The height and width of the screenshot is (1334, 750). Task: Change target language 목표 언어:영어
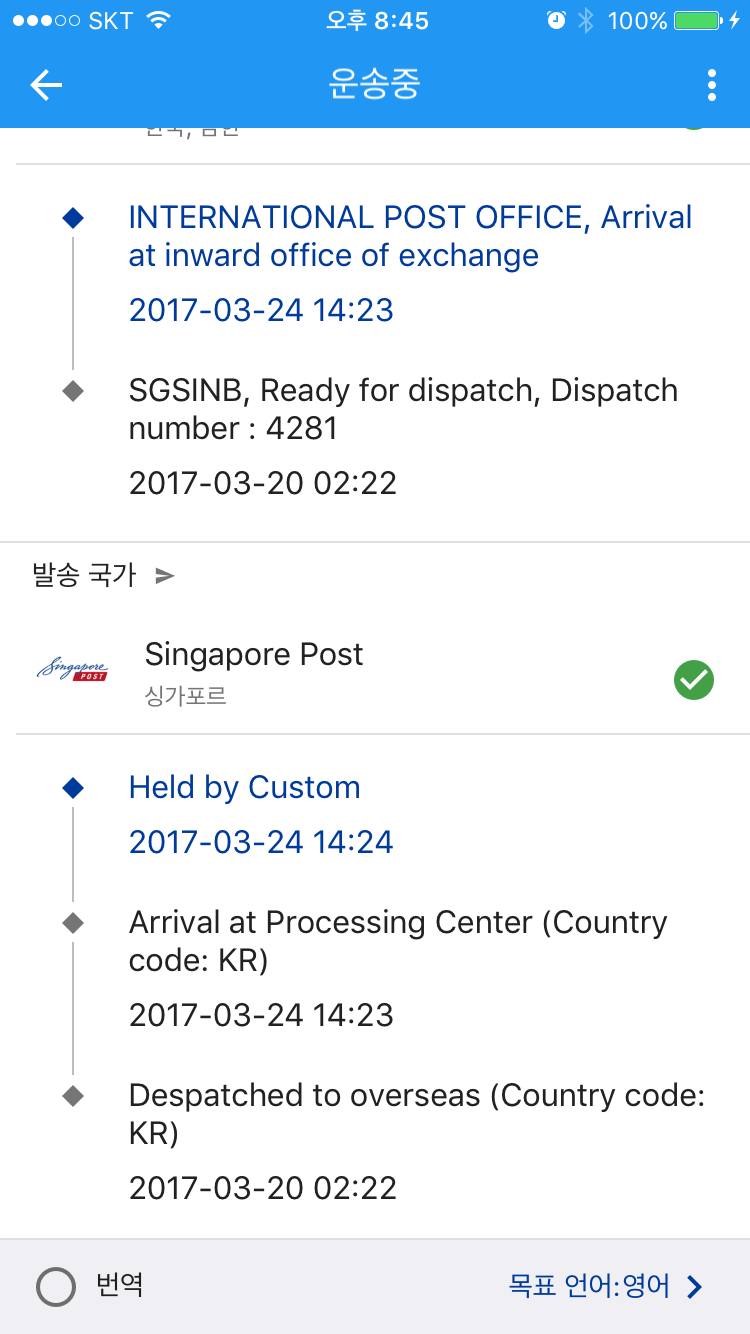pos(606,1286)
